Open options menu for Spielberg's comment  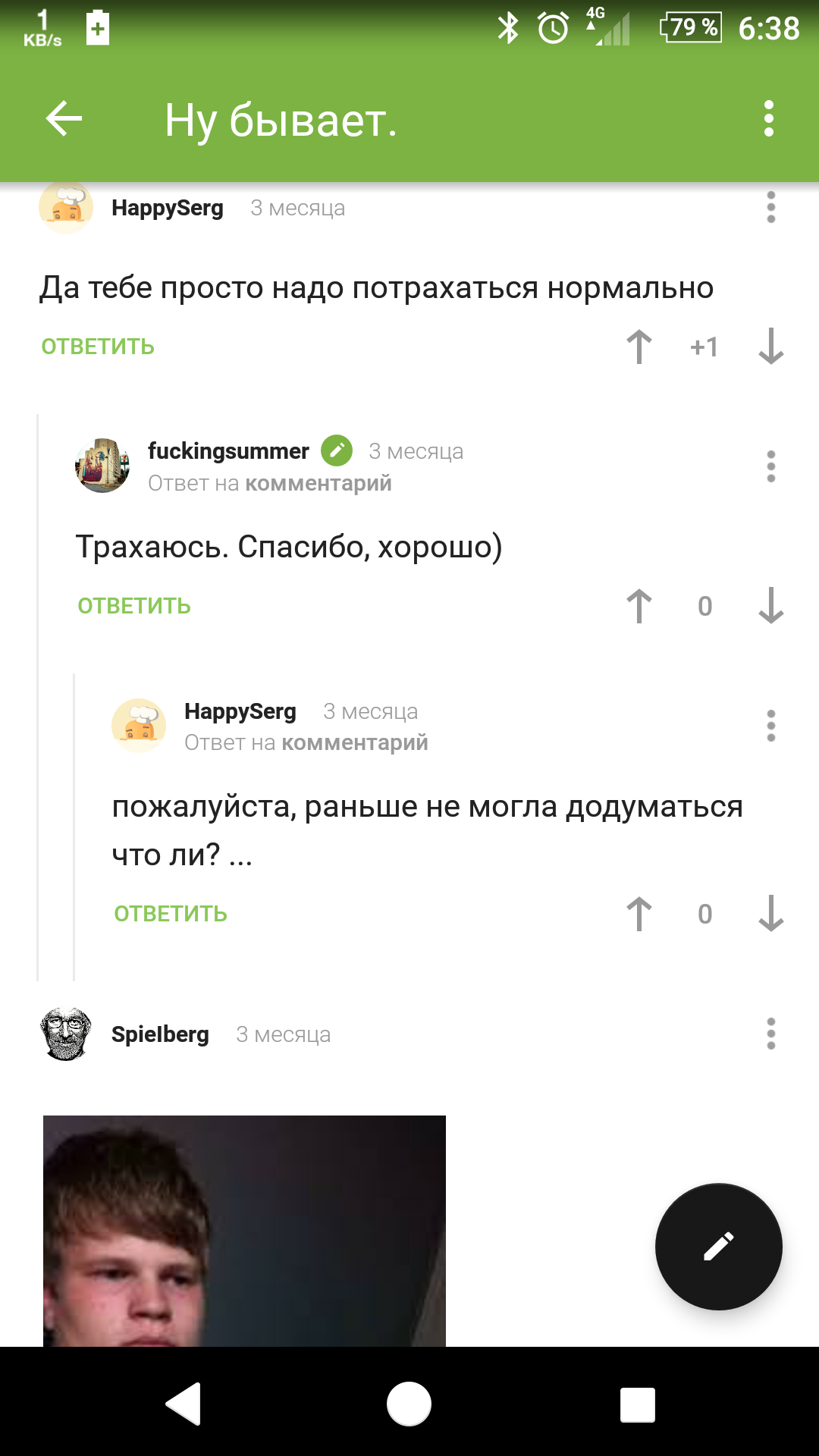[770, 1034]
